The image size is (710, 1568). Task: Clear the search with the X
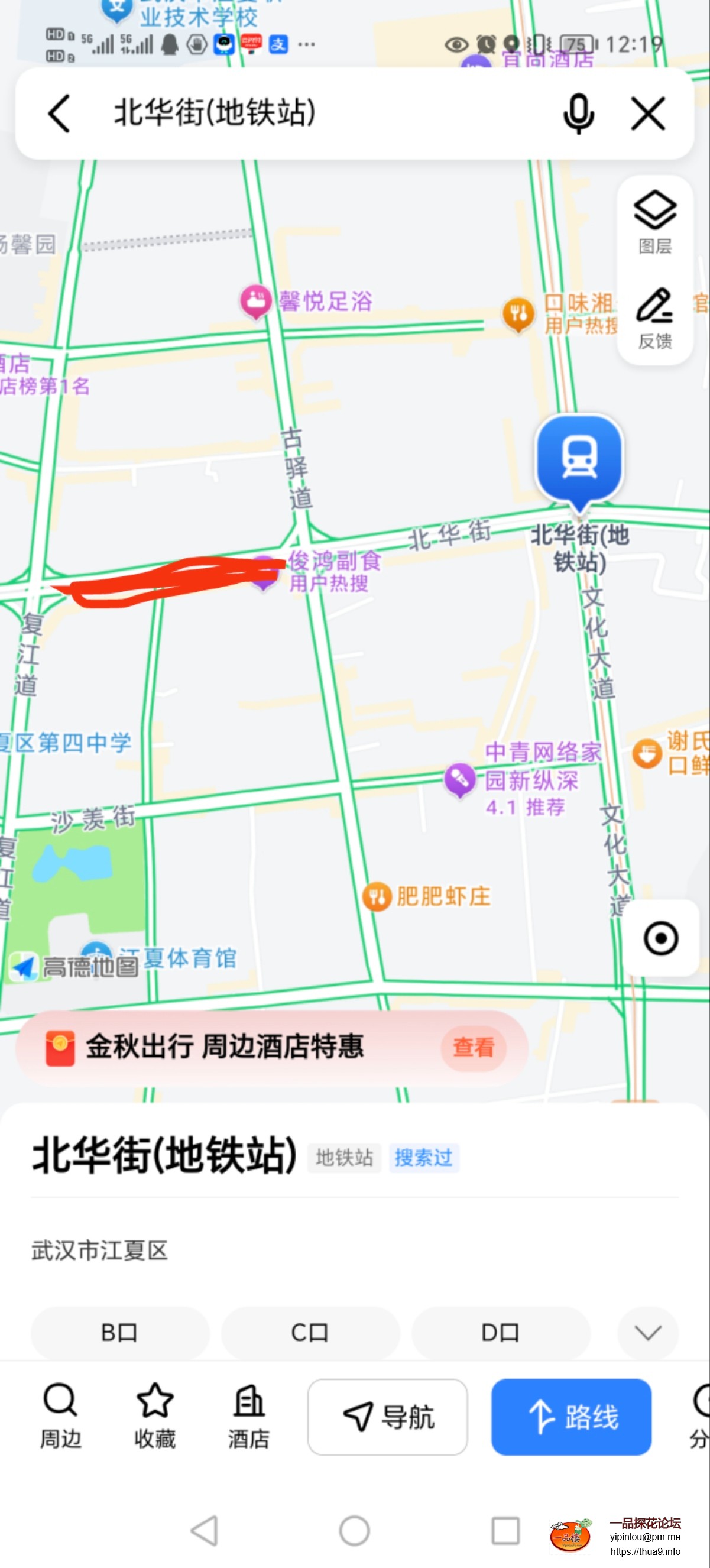(x=647, y=113)
